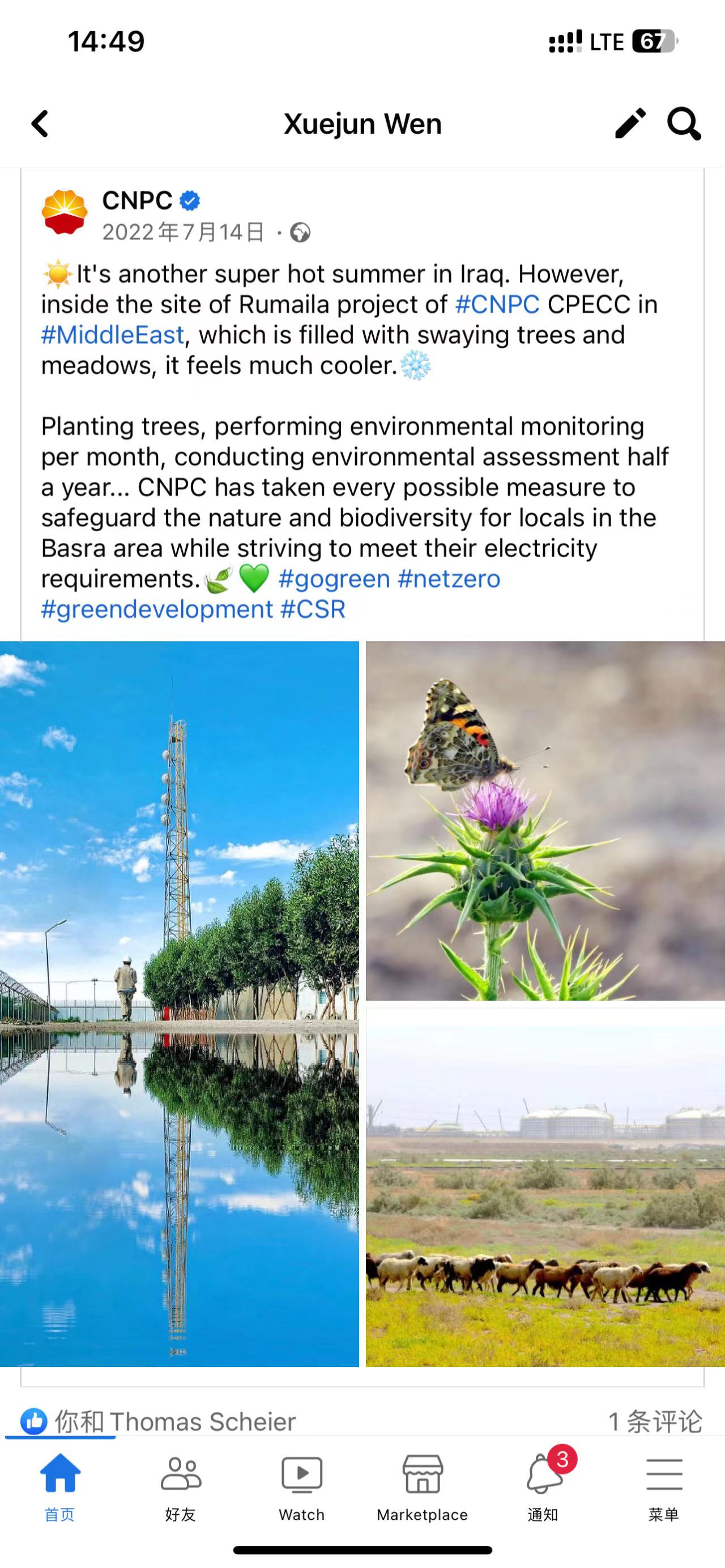This screenshot has height=1568, width=725.
Task: Go back using the top-left arrow
Action: [40, 124]
